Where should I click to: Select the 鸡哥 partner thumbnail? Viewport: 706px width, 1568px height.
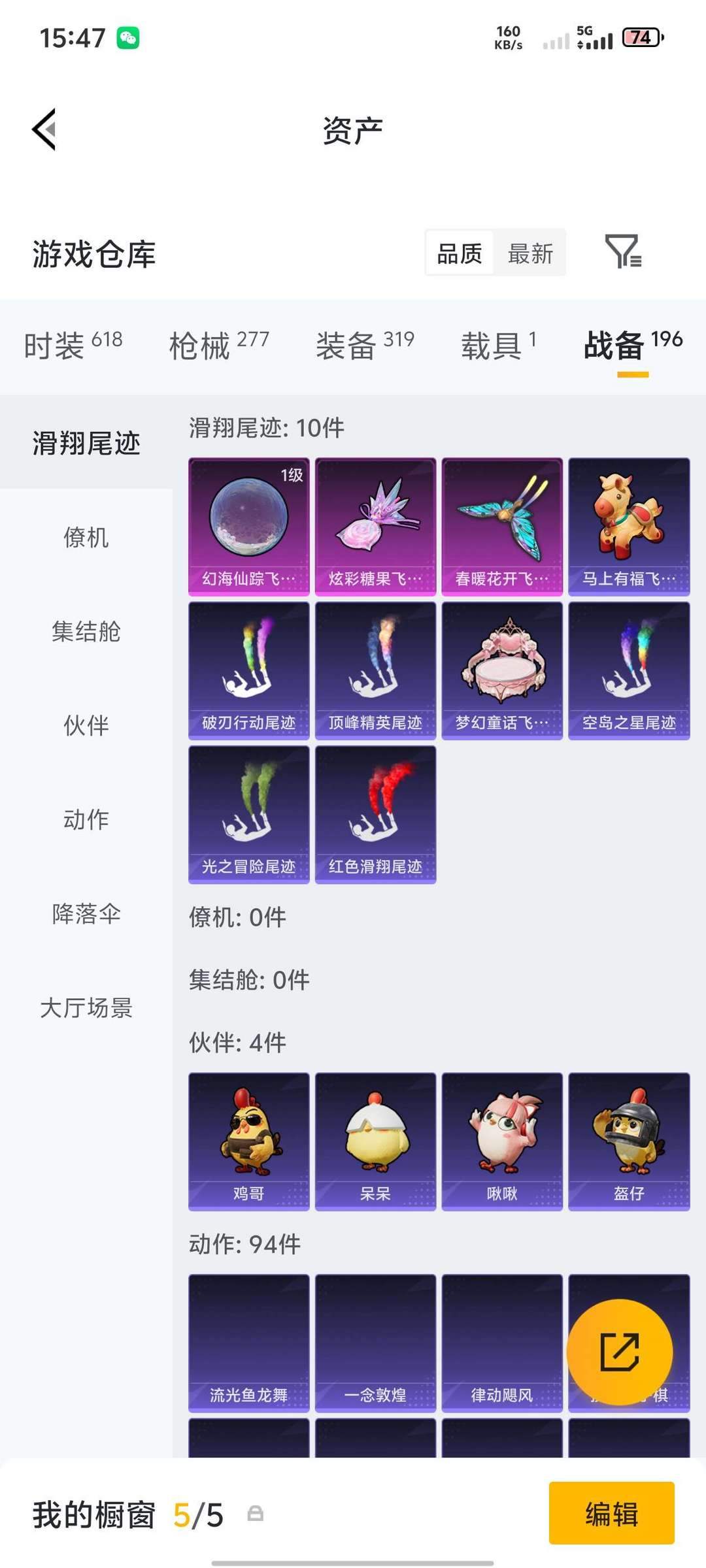[248, 1140]
